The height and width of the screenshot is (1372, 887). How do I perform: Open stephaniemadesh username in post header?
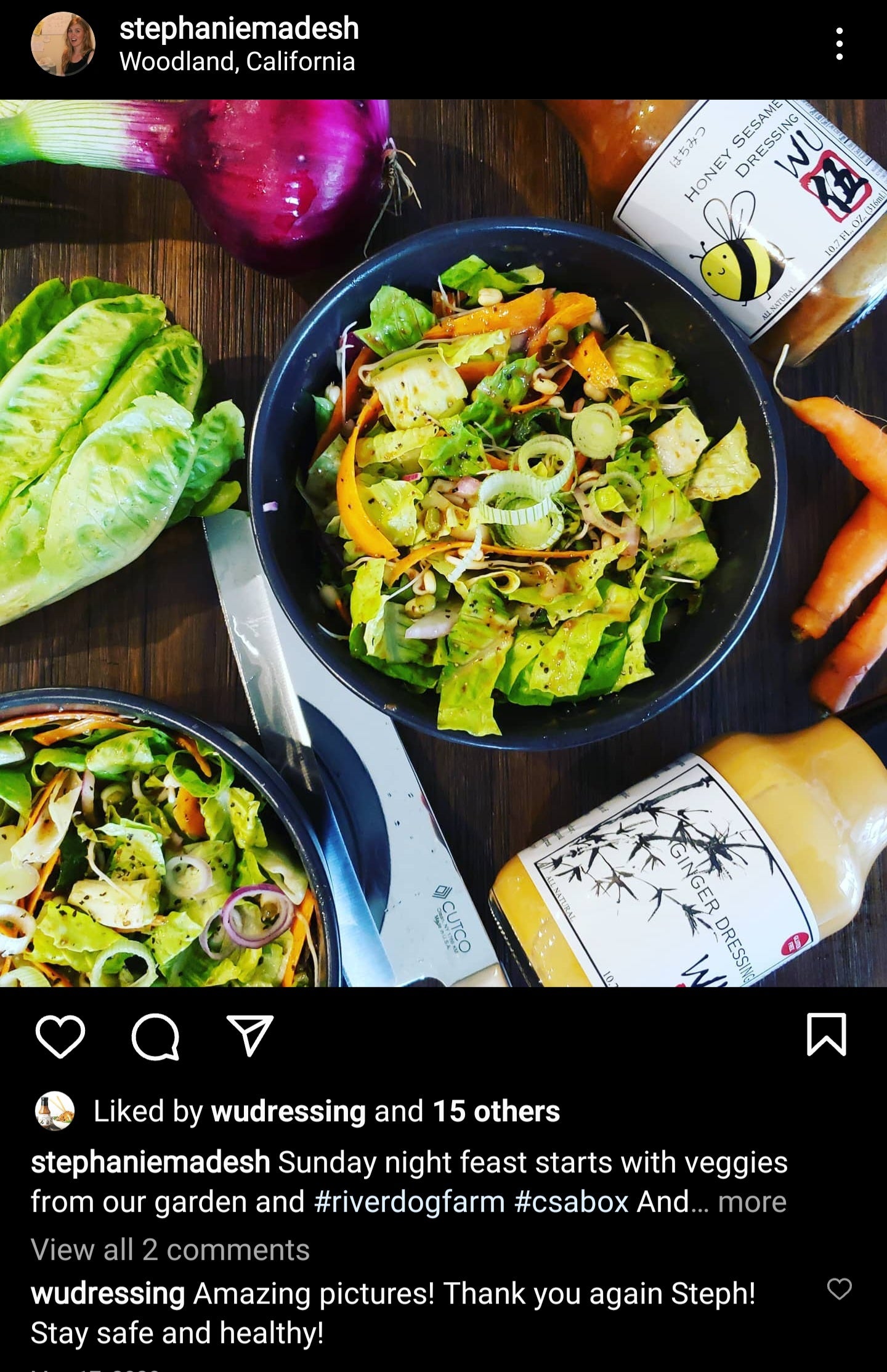tap(239, 28)
